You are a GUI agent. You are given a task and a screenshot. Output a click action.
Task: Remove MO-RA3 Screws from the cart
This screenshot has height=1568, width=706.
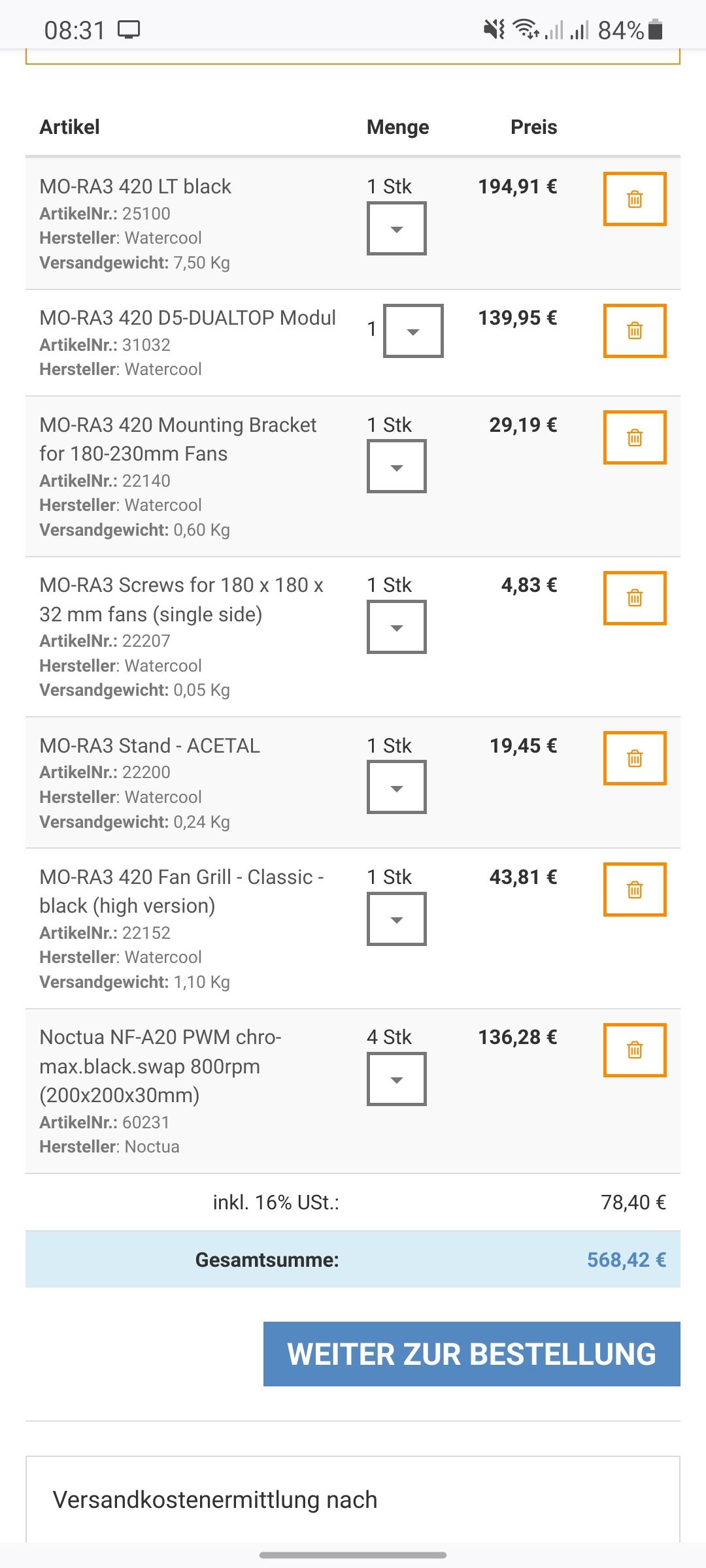pos(635,598)
